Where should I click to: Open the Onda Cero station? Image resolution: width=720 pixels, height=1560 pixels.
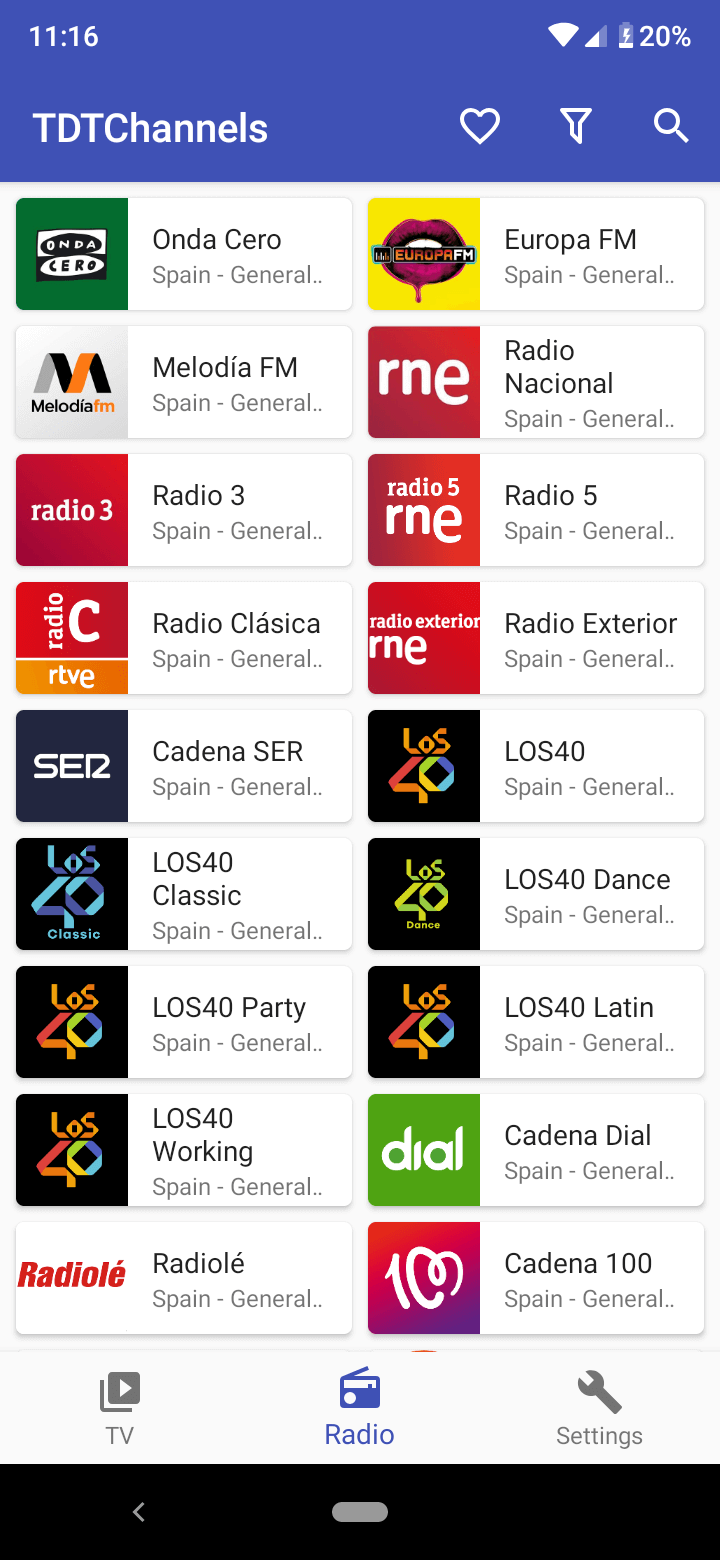[184, 254]
